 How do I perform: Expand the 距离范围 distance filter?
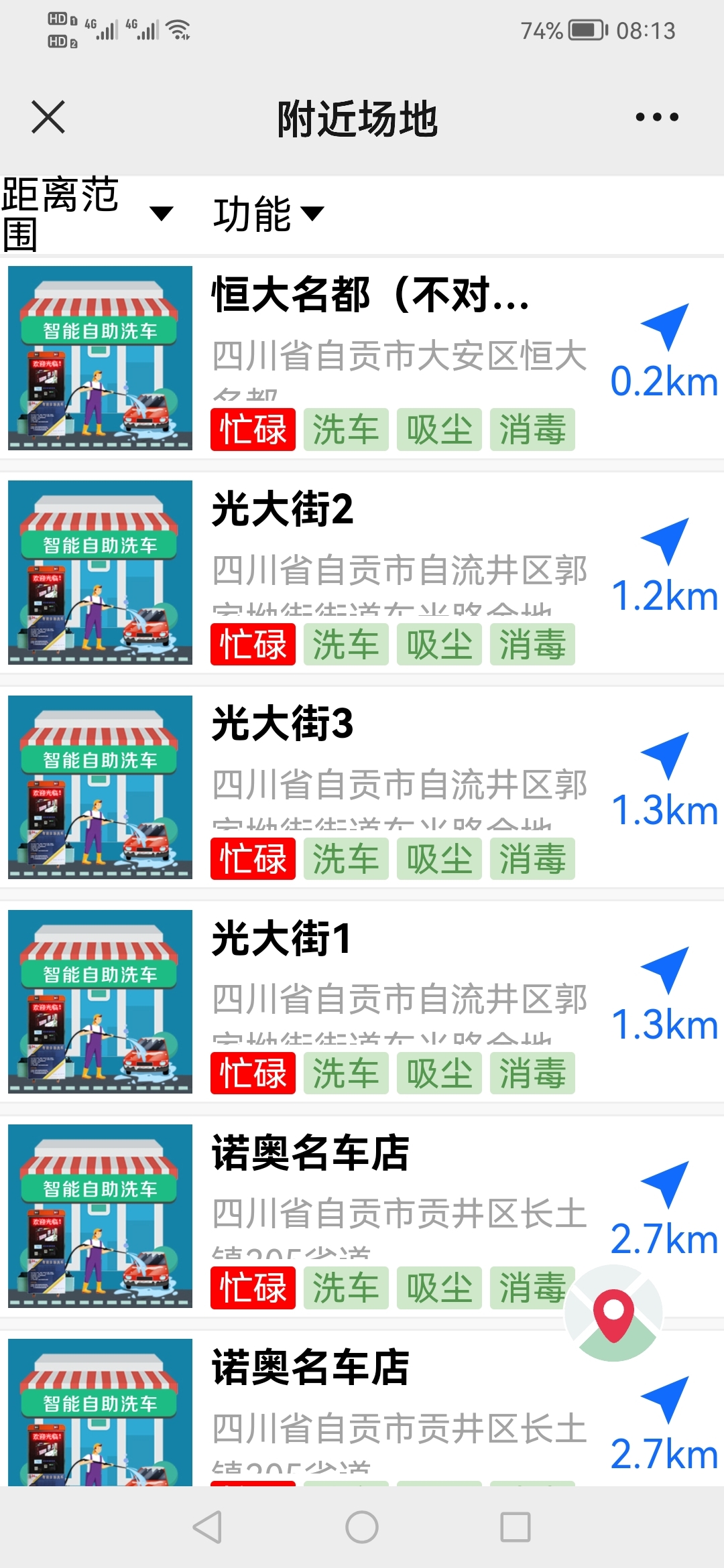[x=87, y=214]
